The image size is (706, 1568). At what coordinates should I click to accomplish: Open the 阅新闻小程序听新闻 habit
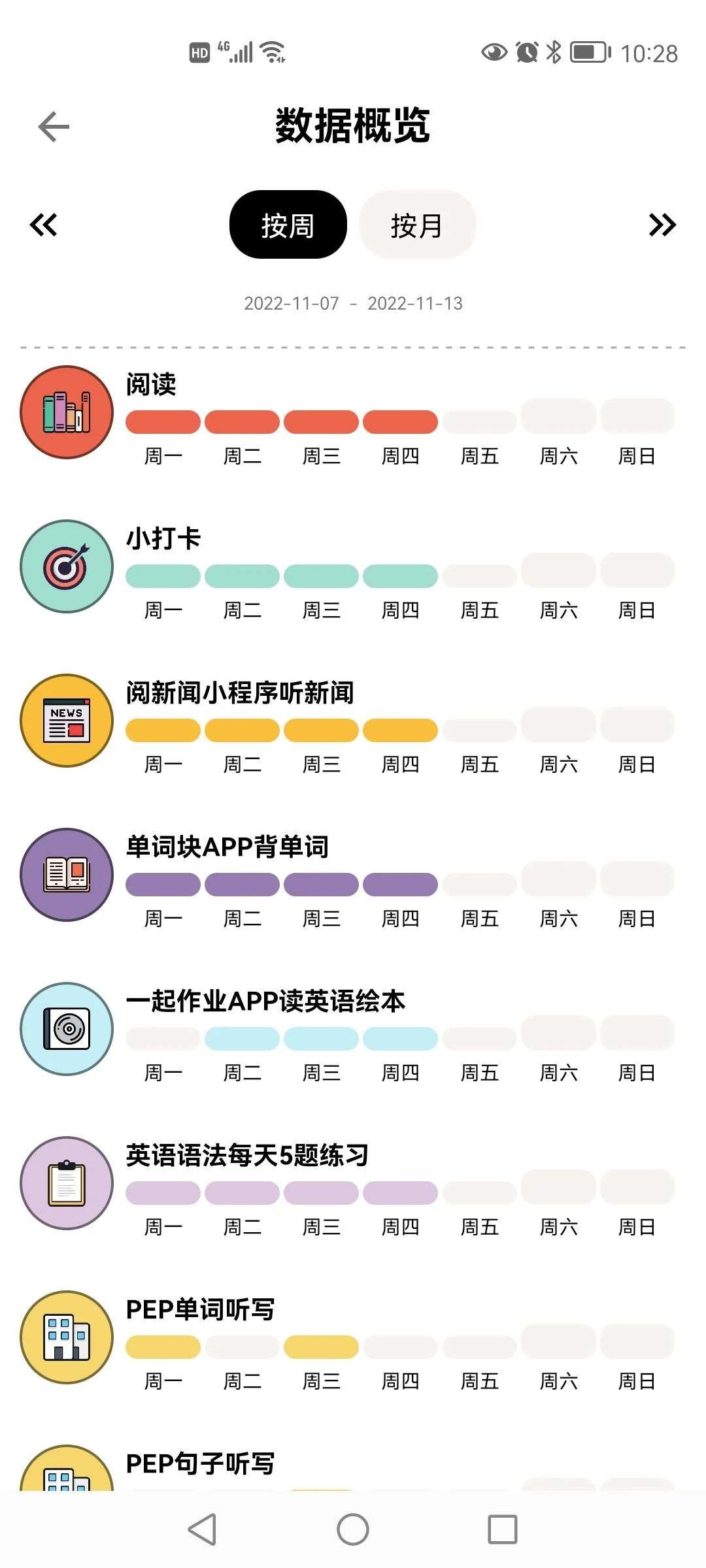coord(239,693)
